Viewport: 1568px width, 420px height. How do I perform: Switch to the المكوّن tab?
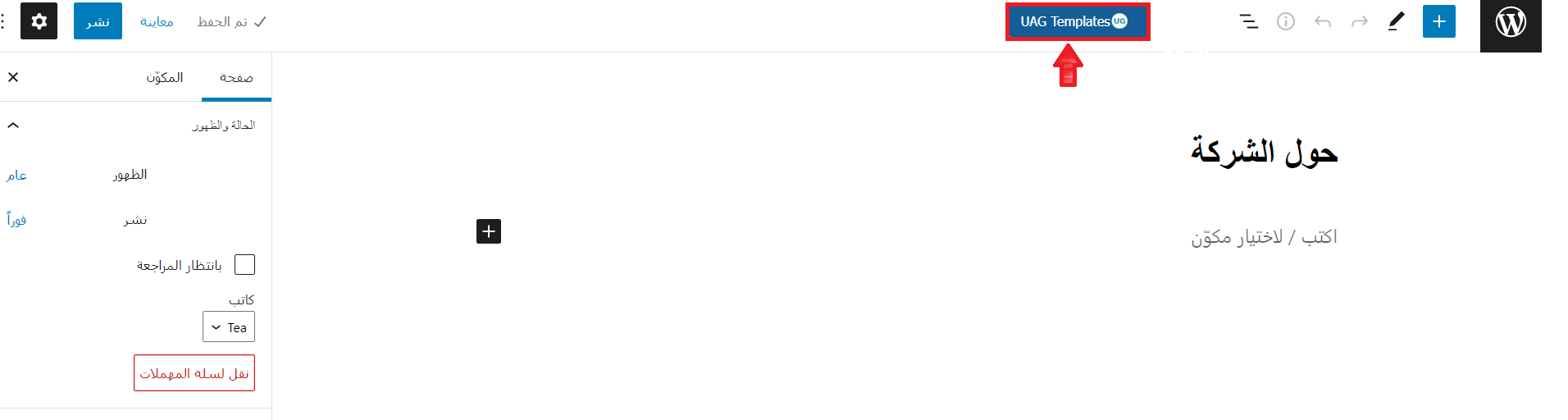(165, 77)
